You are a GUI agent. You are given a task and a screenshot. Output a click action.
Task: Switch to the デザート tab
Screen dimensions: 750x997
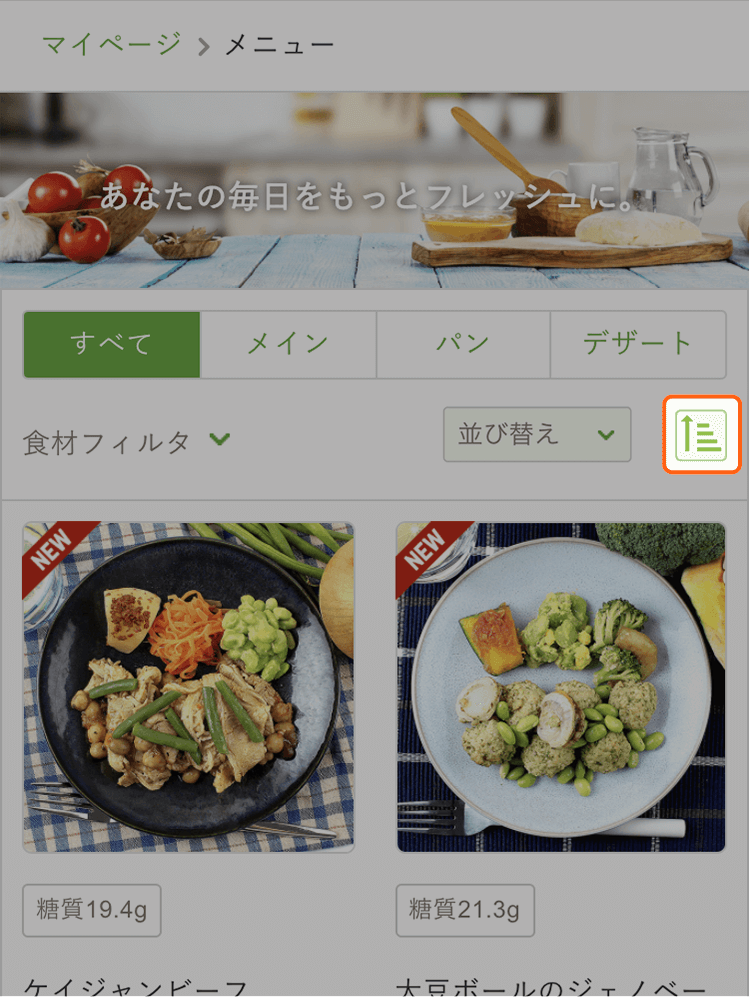click(x=637, y=344)
